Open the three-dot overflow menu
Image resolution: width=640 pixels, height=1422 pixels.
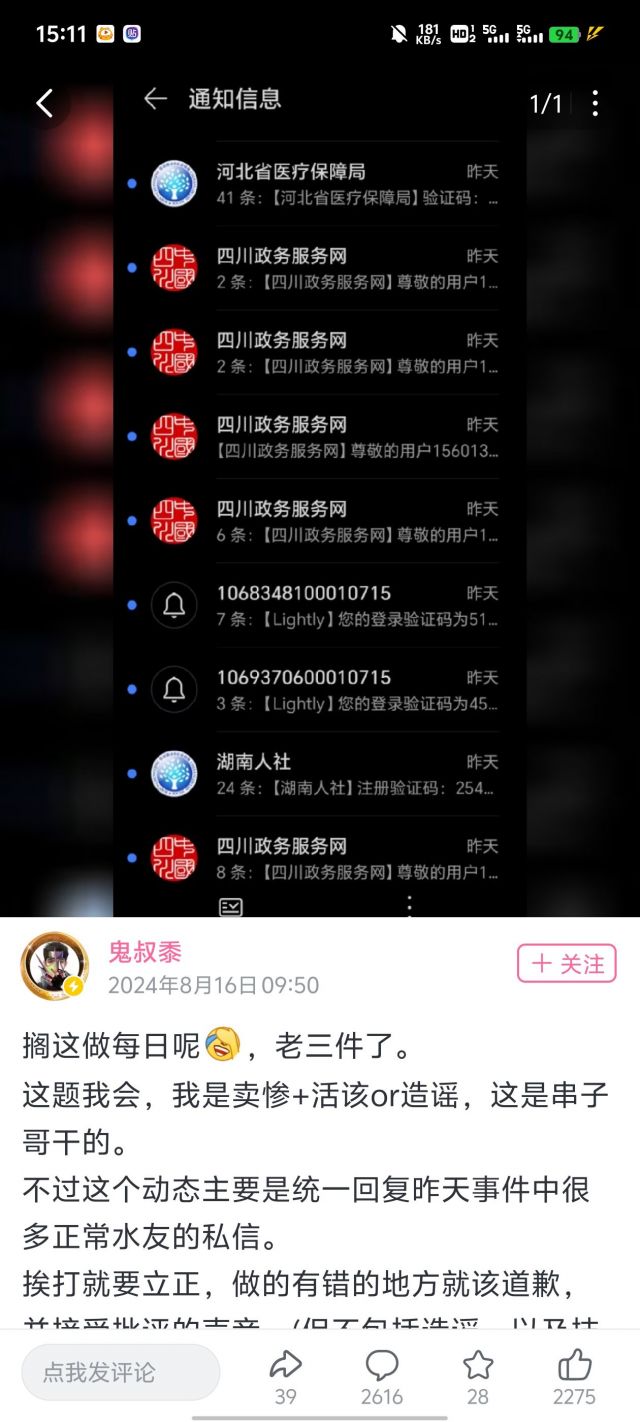[x=595, y=103]
